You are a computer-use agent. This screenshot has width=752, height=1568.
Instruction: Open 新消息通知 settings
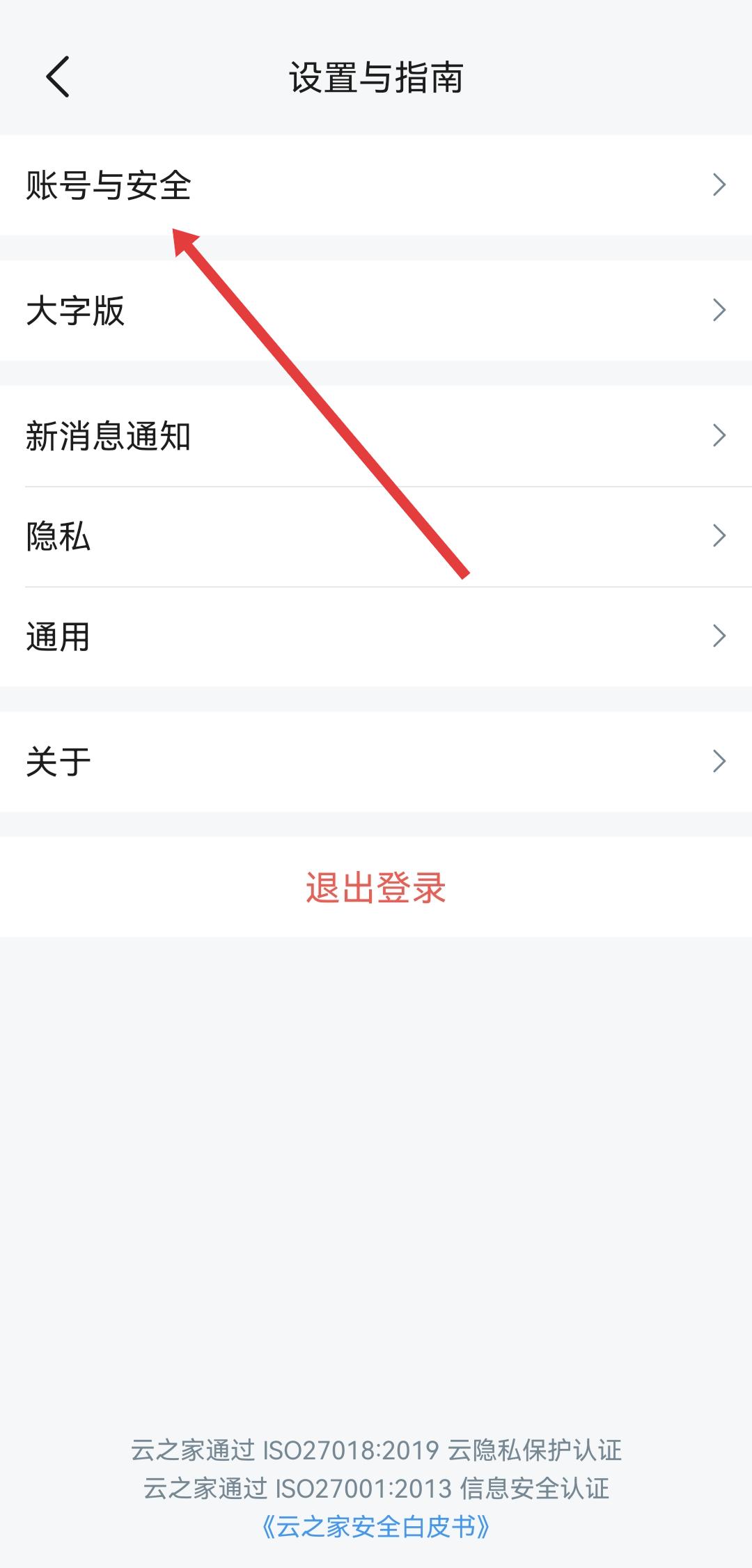376,436
